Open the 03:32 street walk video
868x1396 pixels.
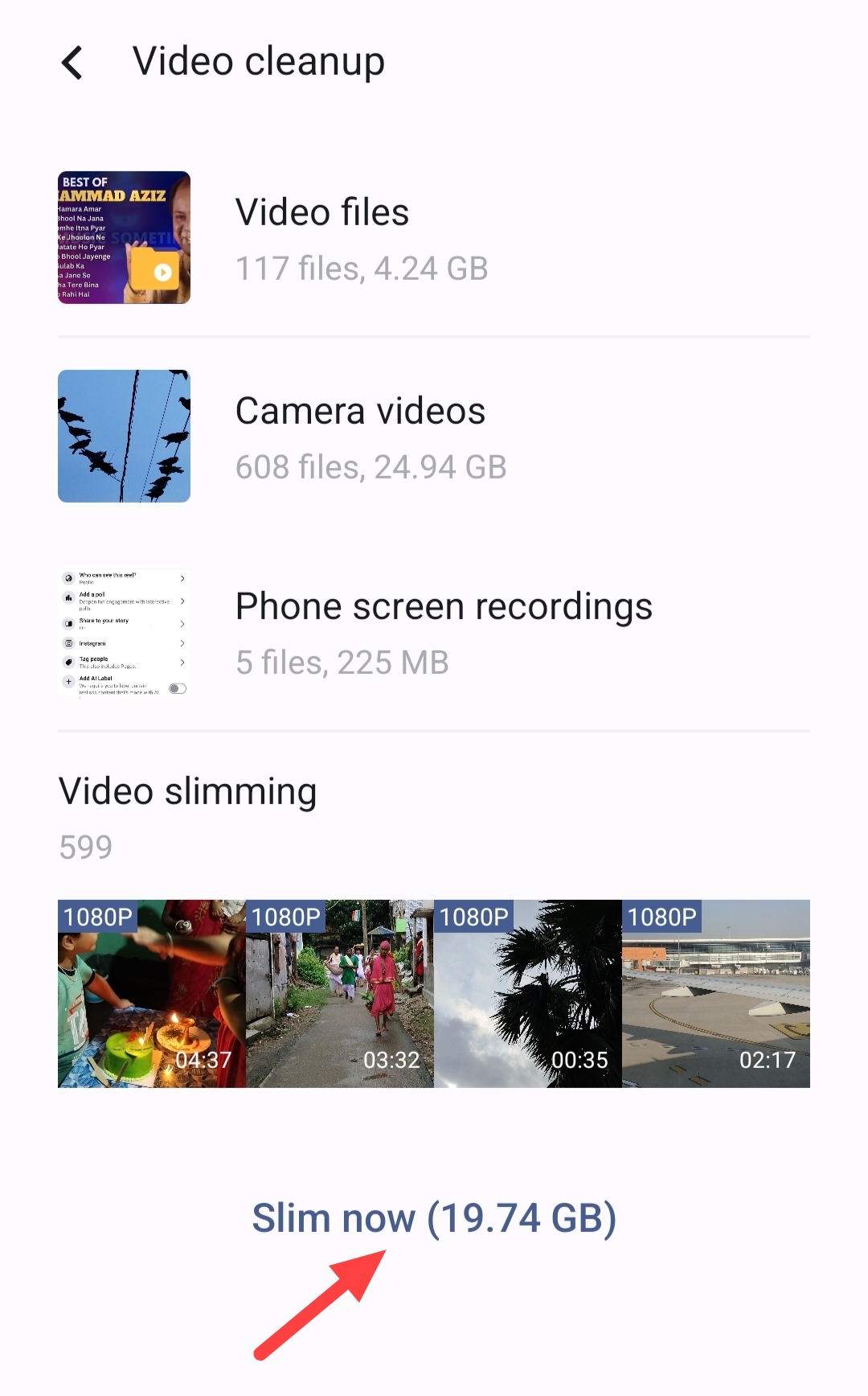click(340, 994)
